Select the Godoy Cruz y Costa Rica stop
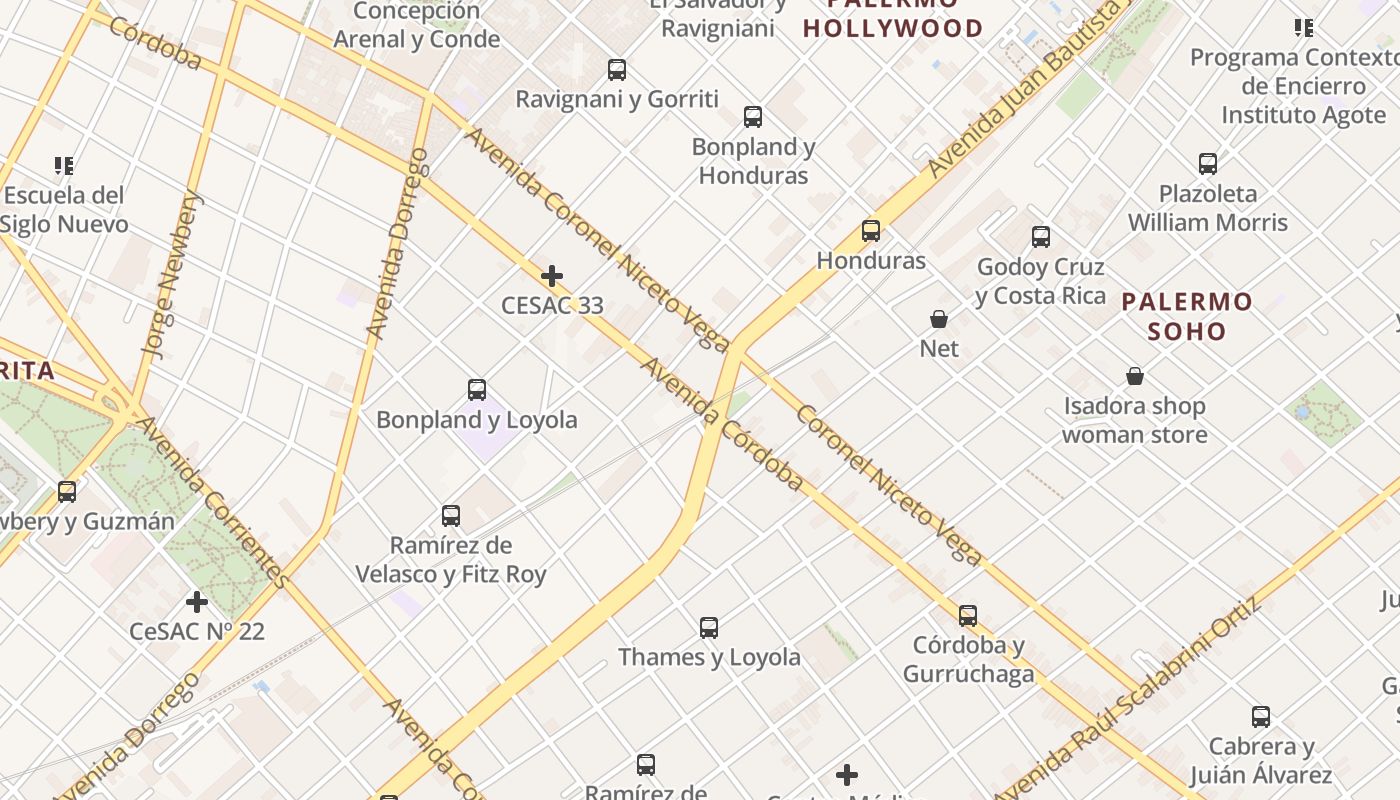This screenshot has width=1400, height=800. 1041,237
